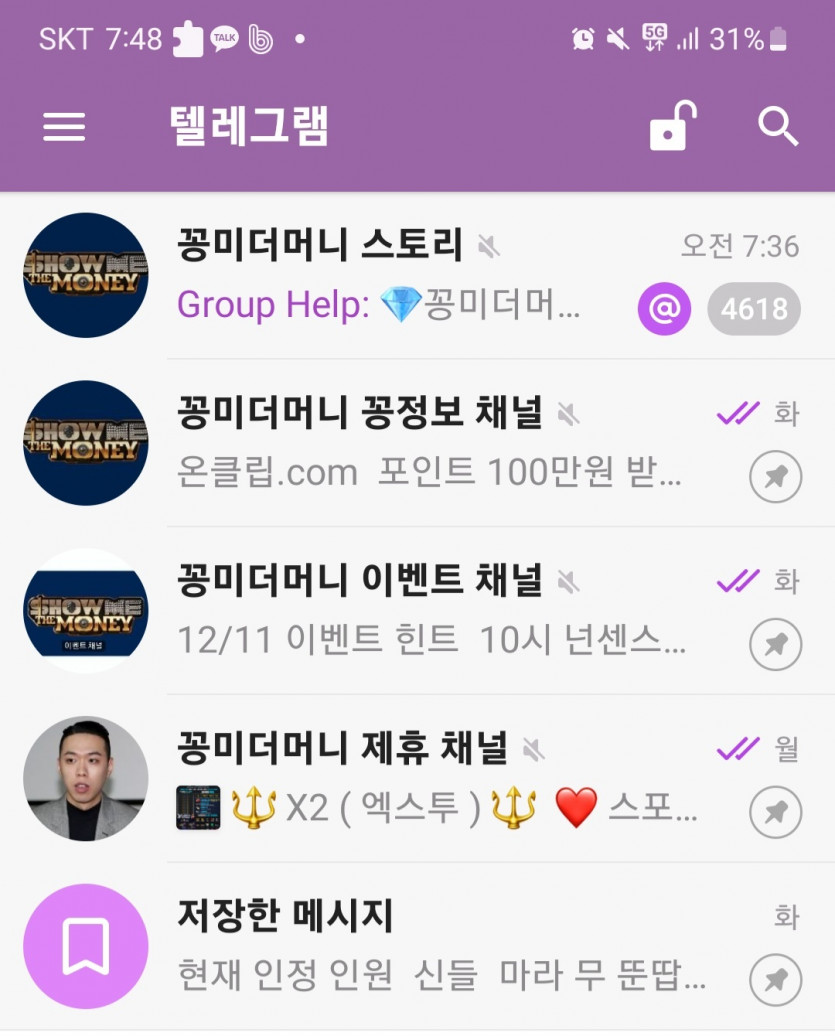Tap the pin icon on 꽁미더머니 제휴 채널
This screenshot has height=1036, width=835.
click(x=775, y=812)
